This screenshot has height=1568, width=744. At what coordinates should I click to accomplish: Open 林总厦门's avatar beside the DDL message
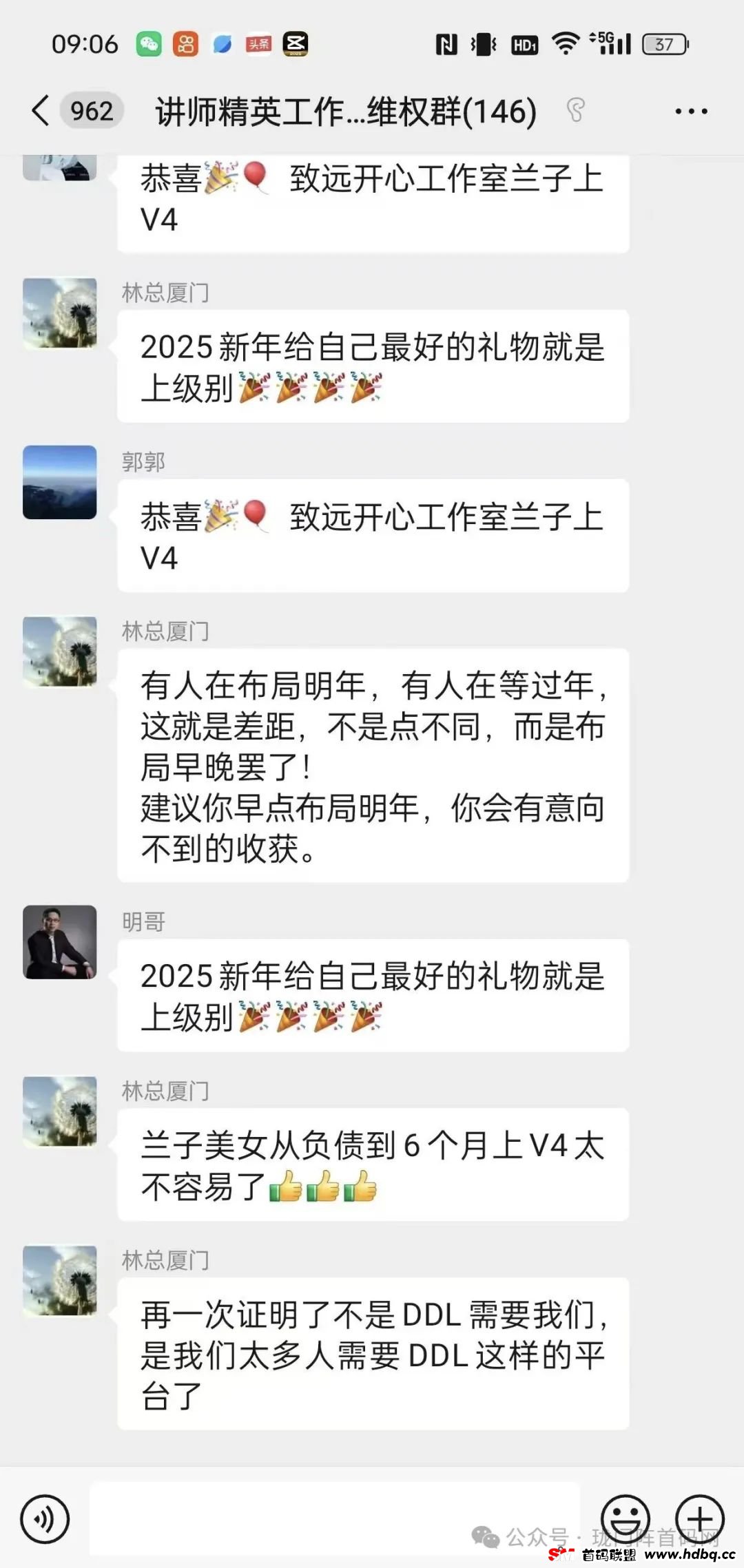pos(60,1281)
